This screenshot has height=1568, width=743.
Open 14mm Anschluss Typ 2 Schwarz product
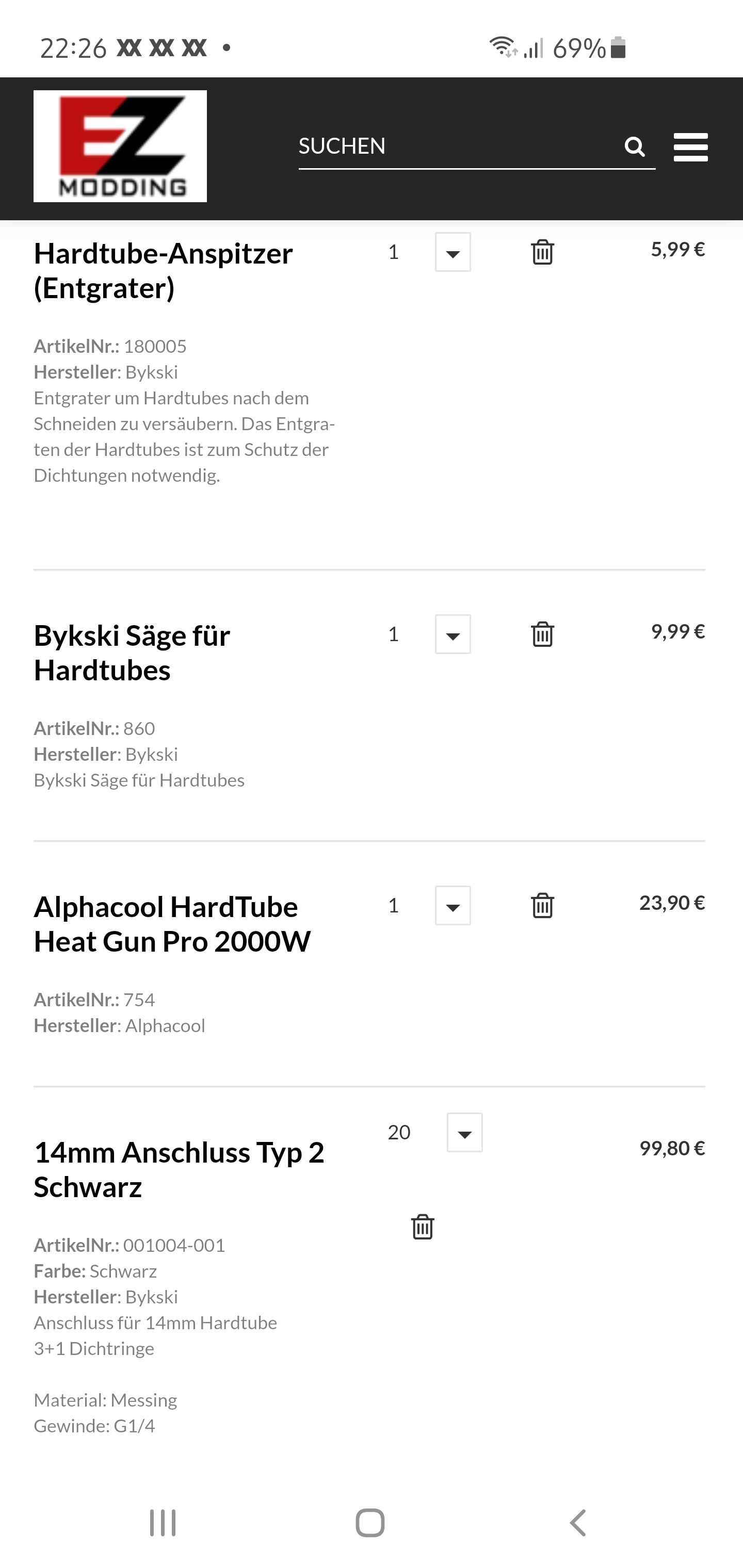(x=179, y=1169)
